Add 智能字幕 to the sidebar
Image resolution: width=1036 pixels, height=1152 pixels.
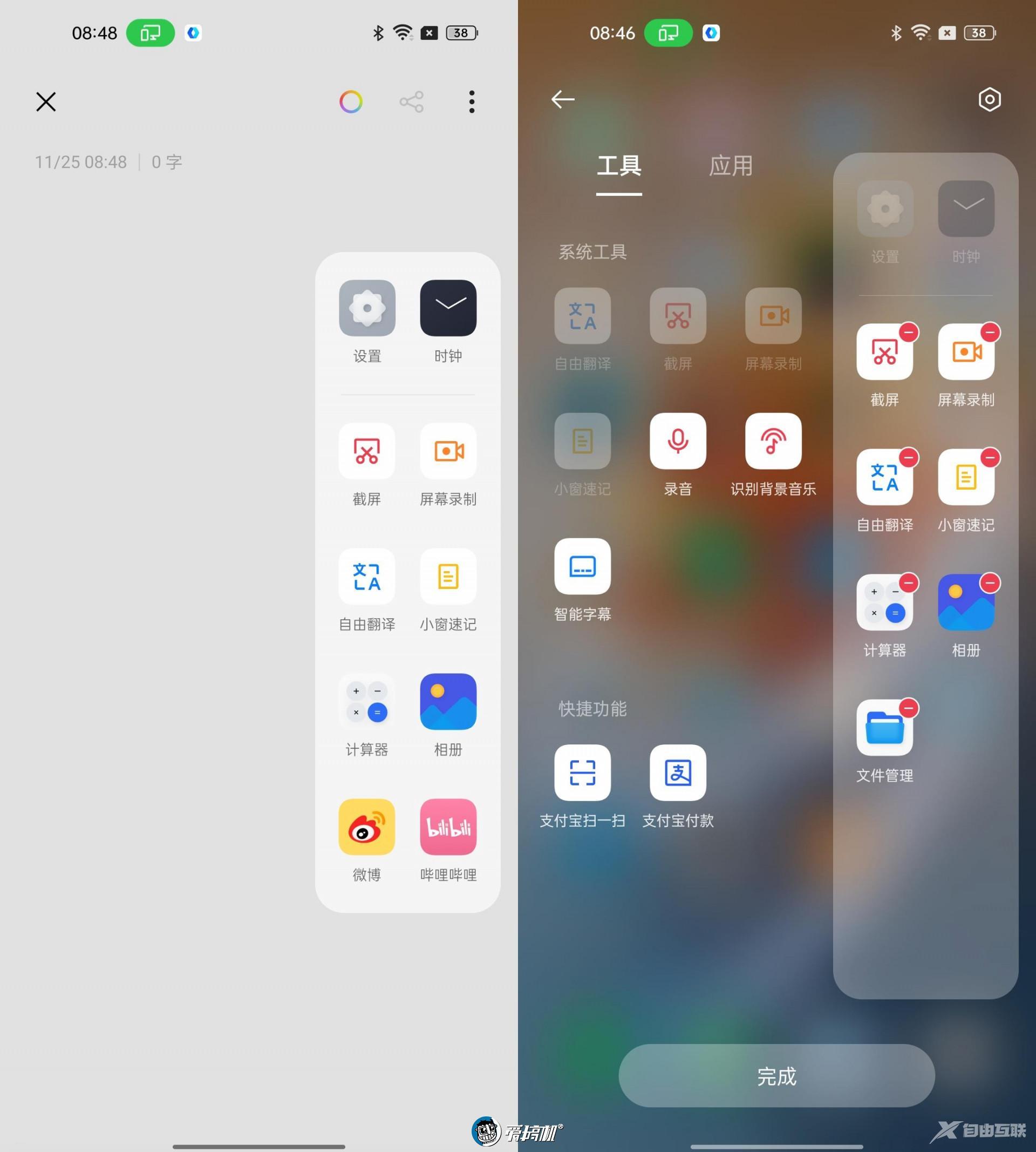[x=582, y=567]
